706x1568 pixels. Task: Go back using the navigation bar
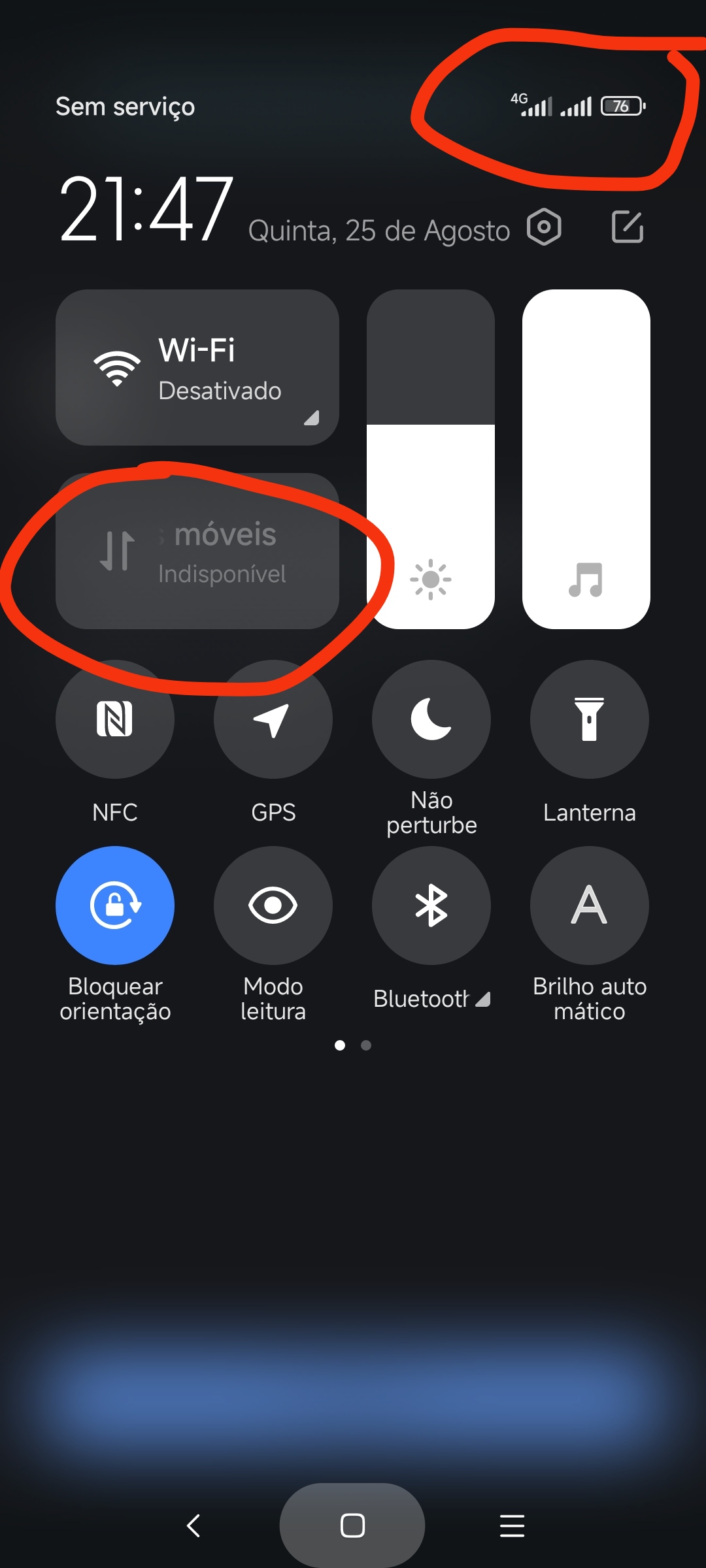[193, 1526]
